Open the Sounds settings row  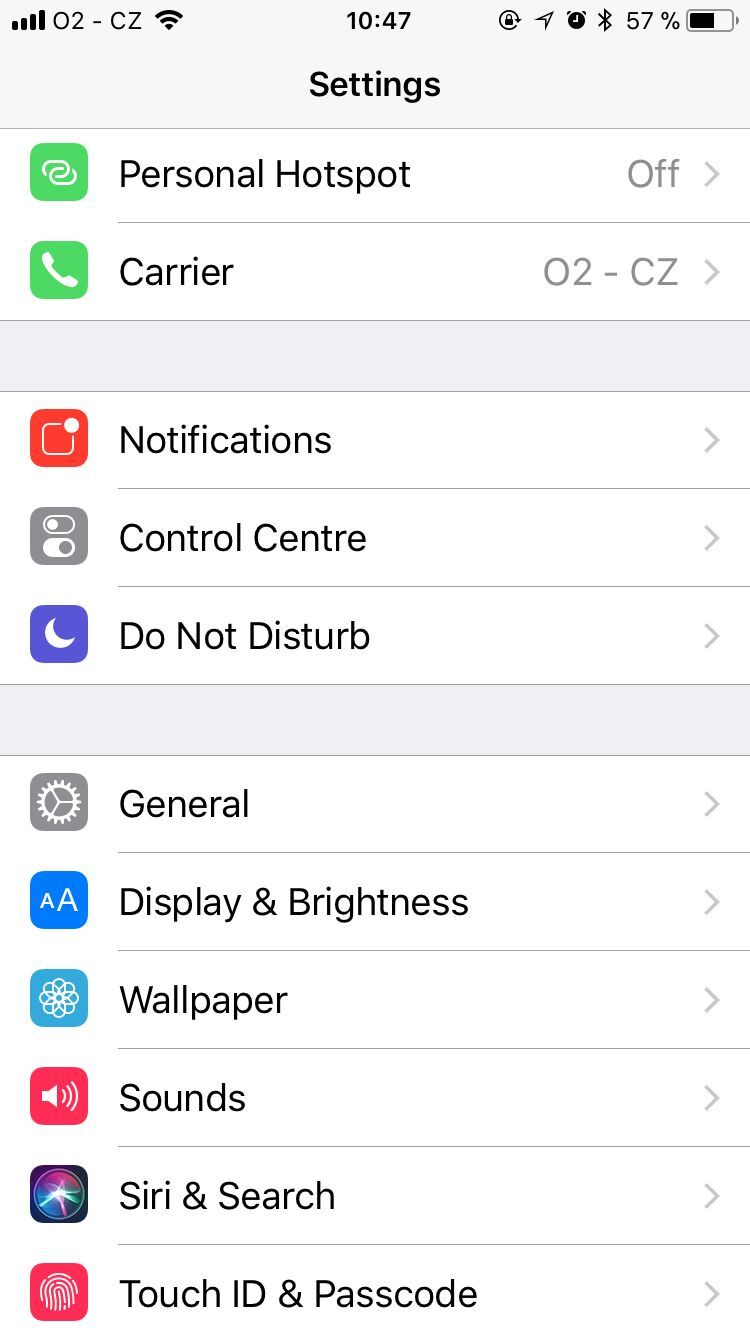click(x=375, y=1097)
